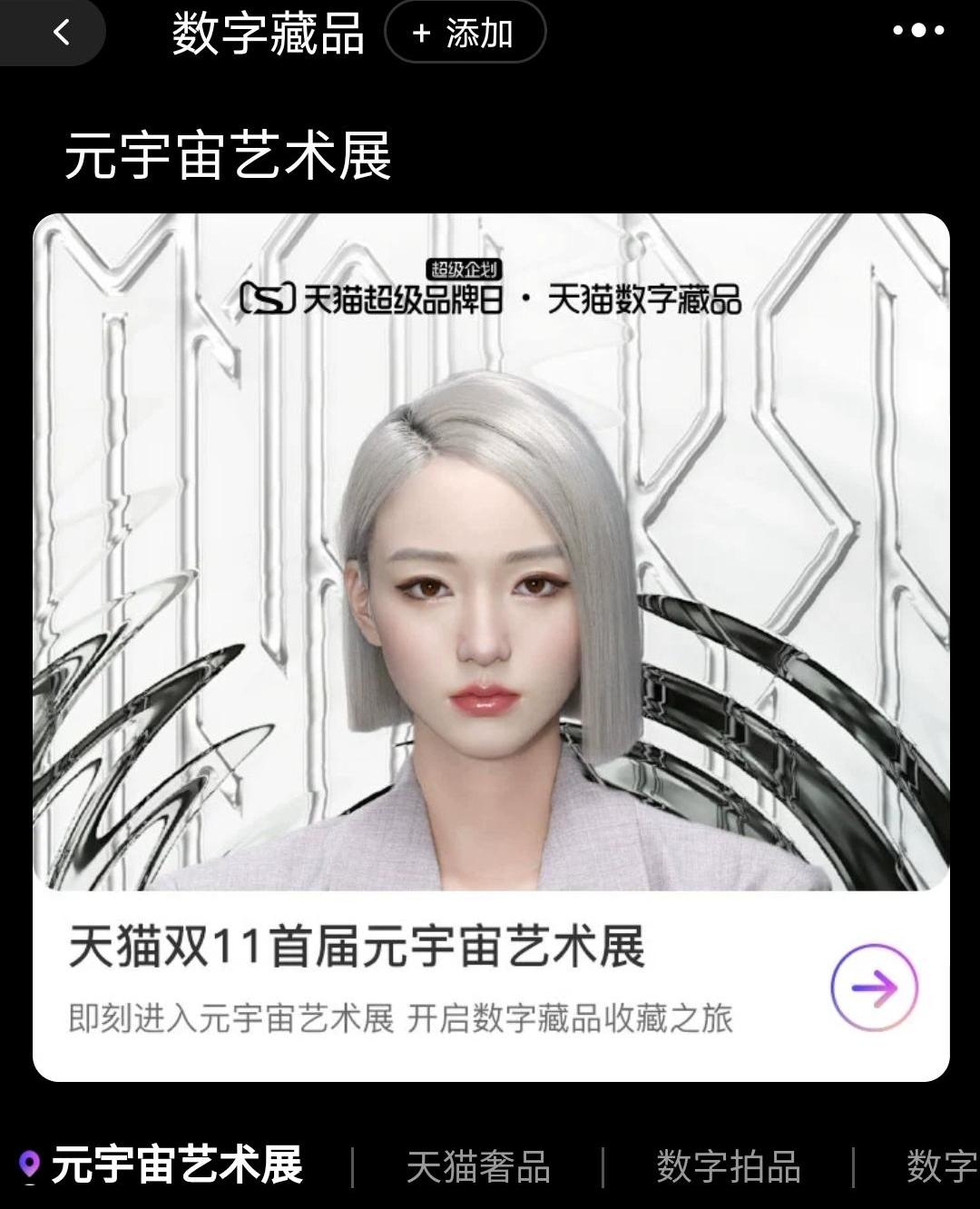Viewport: 980px width, 1209px height.
Task: Tap the 添加 add button
Action: (x=465, y=34)
